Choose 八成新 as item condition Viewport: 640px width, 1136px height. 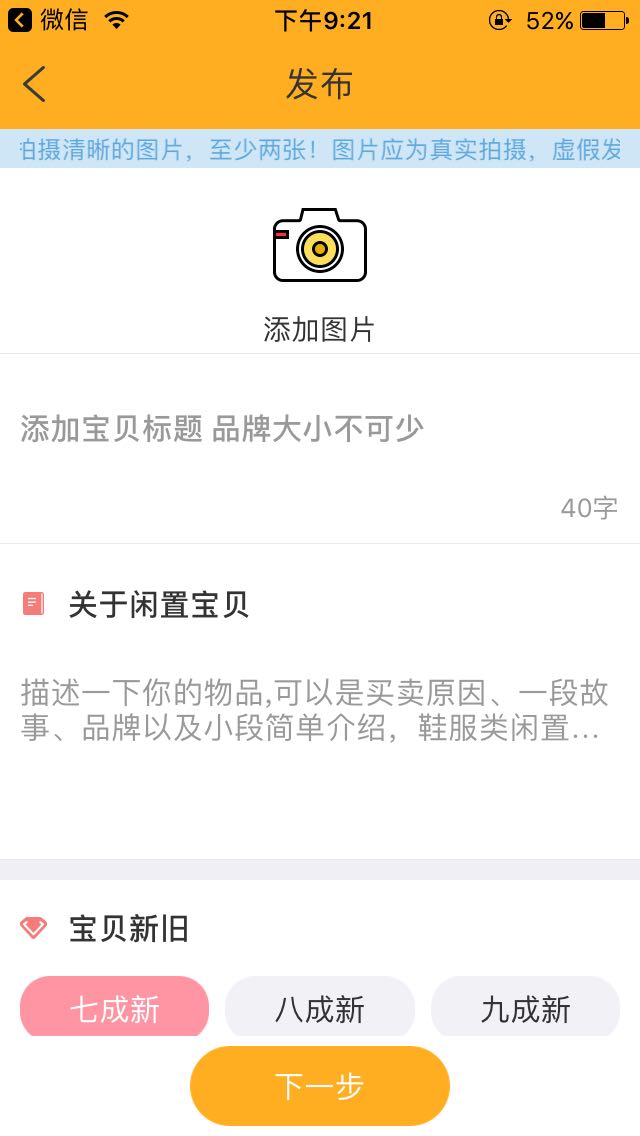320,1008
